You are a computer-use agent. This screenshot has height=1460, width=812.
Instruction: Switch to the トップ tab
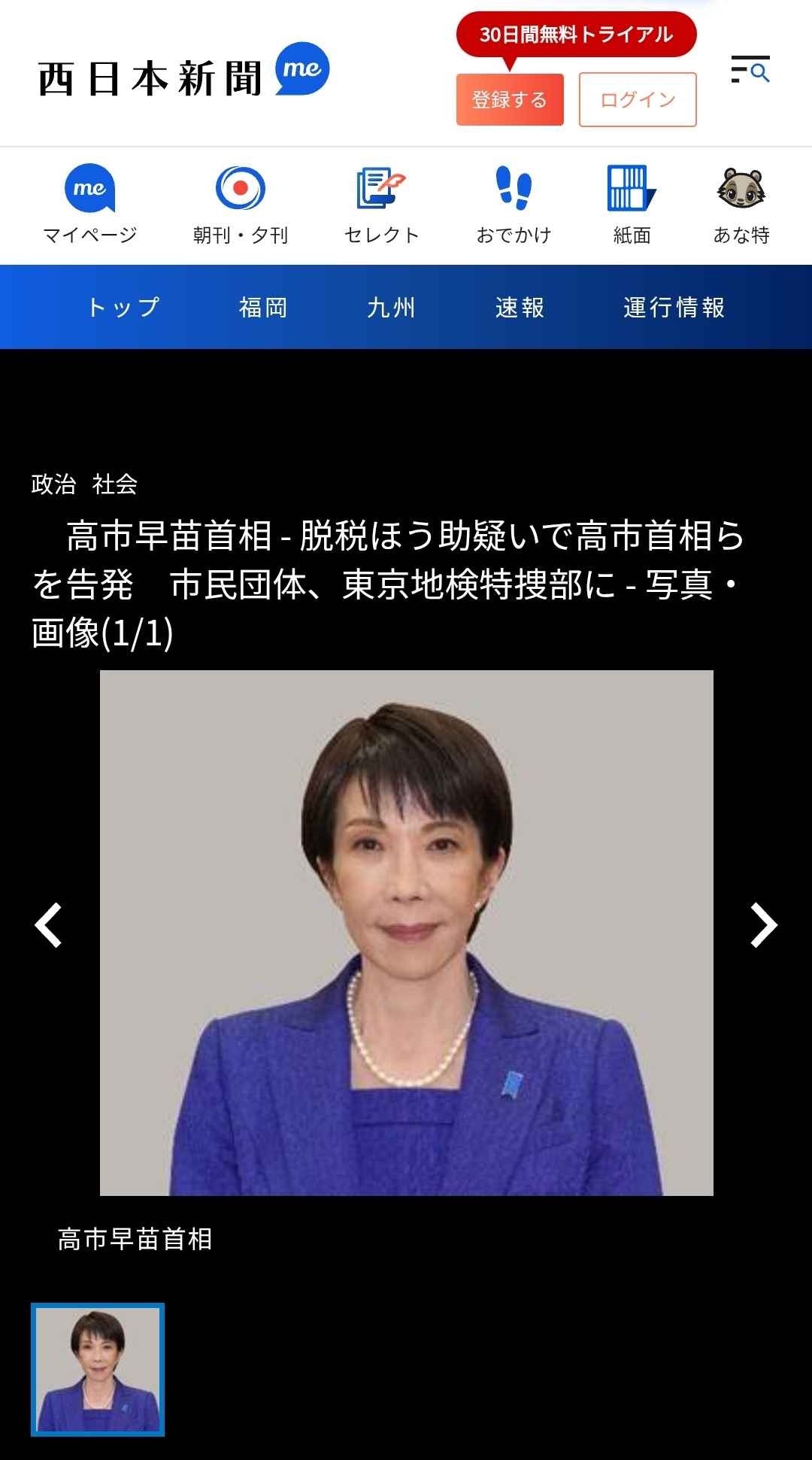pyautogui.click(x=123, y=308)
